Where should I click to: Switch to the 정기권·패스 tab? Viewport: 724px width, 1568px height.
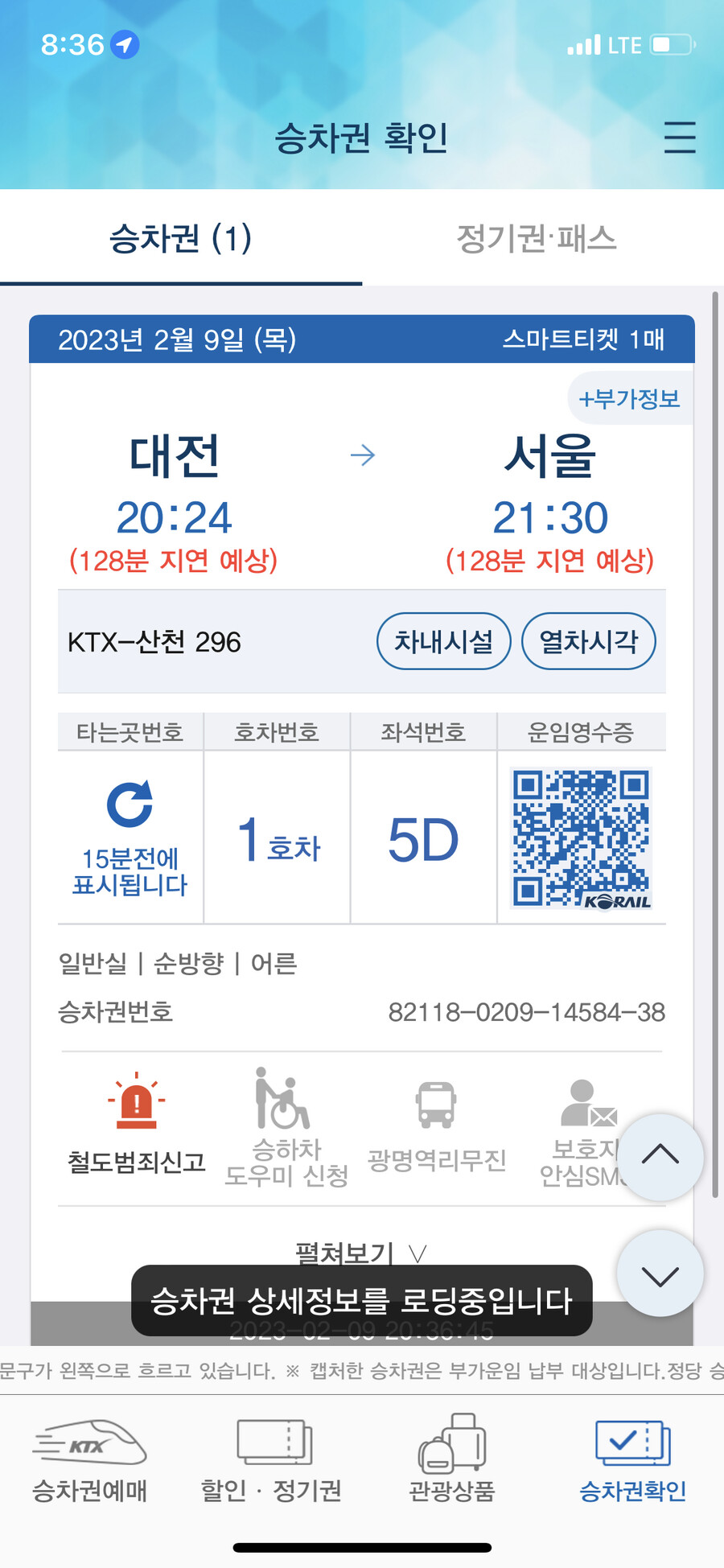point(536,238)
